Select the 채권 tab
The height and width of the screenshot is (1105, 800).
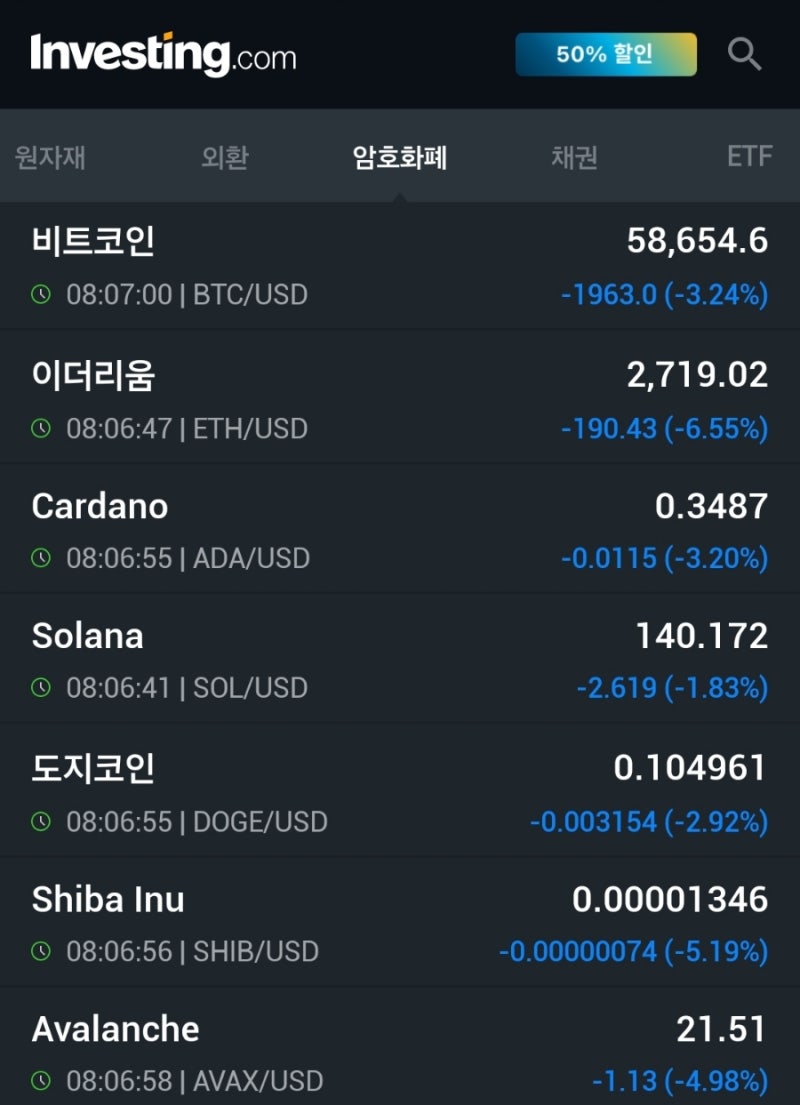574,157
